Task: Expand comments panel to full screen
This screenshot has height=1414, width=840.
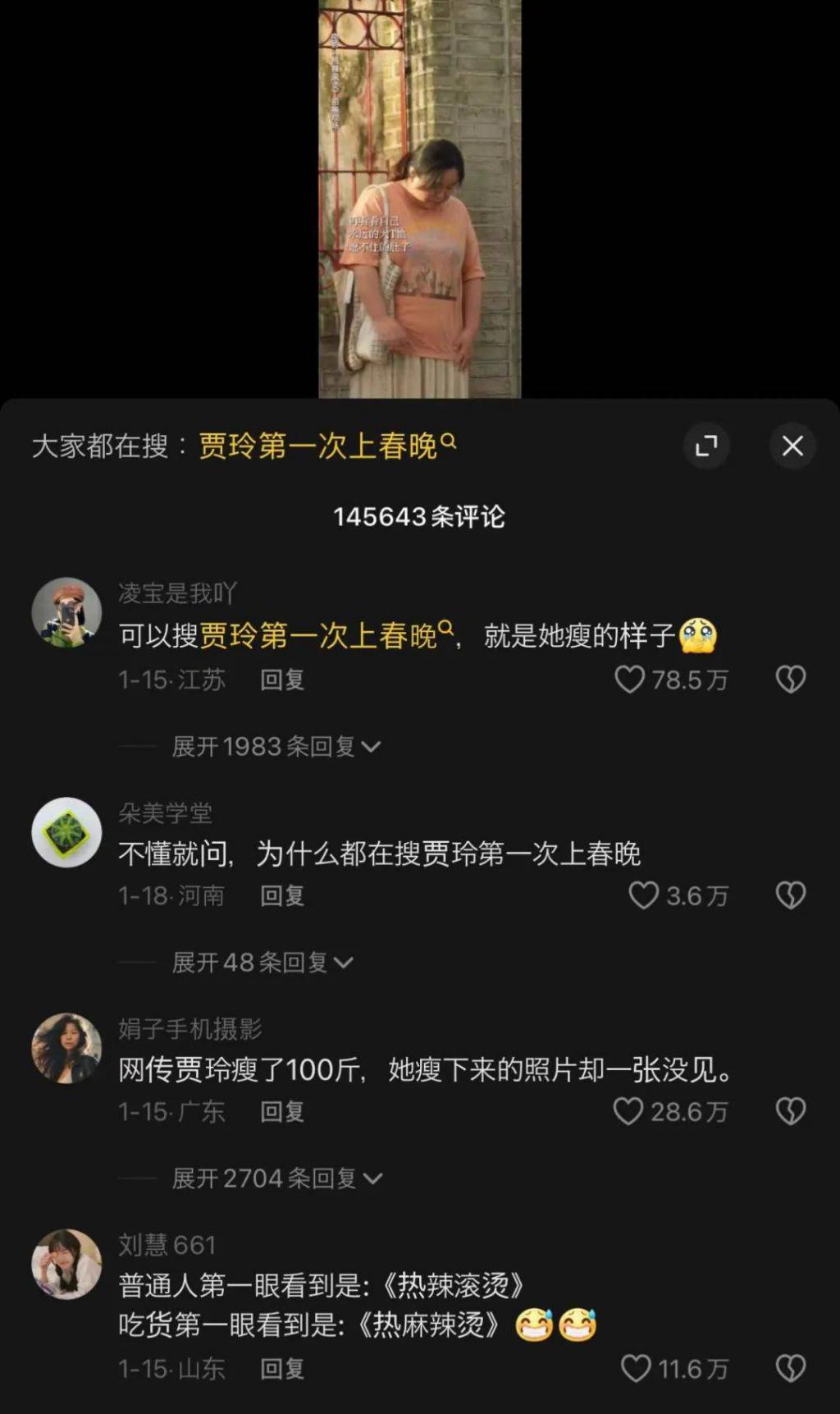Action: click(706, 446)
